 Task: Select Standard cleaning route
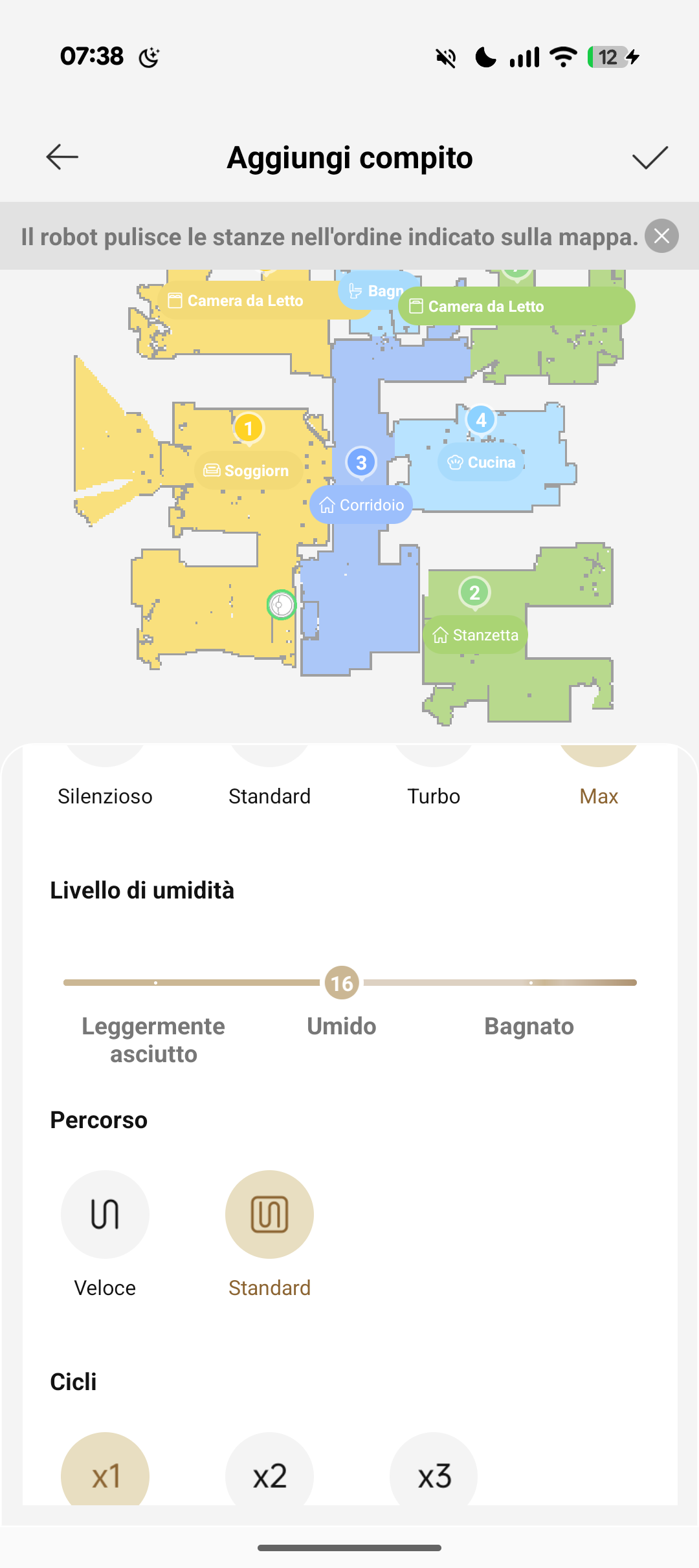(x=269, y=1214)
